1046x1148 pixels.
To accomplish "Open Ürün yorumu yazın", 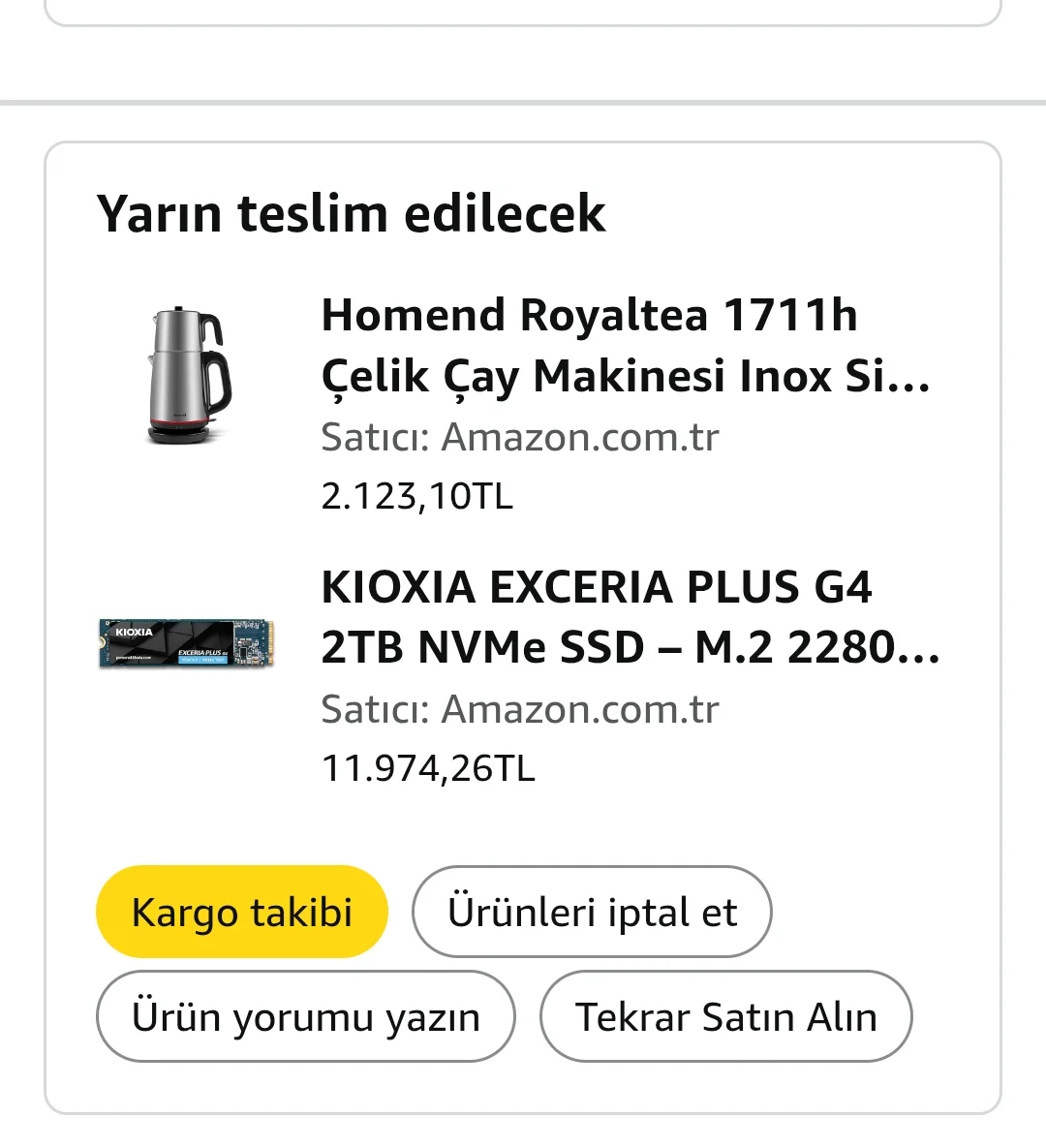I will click(x=305, y=1016).
